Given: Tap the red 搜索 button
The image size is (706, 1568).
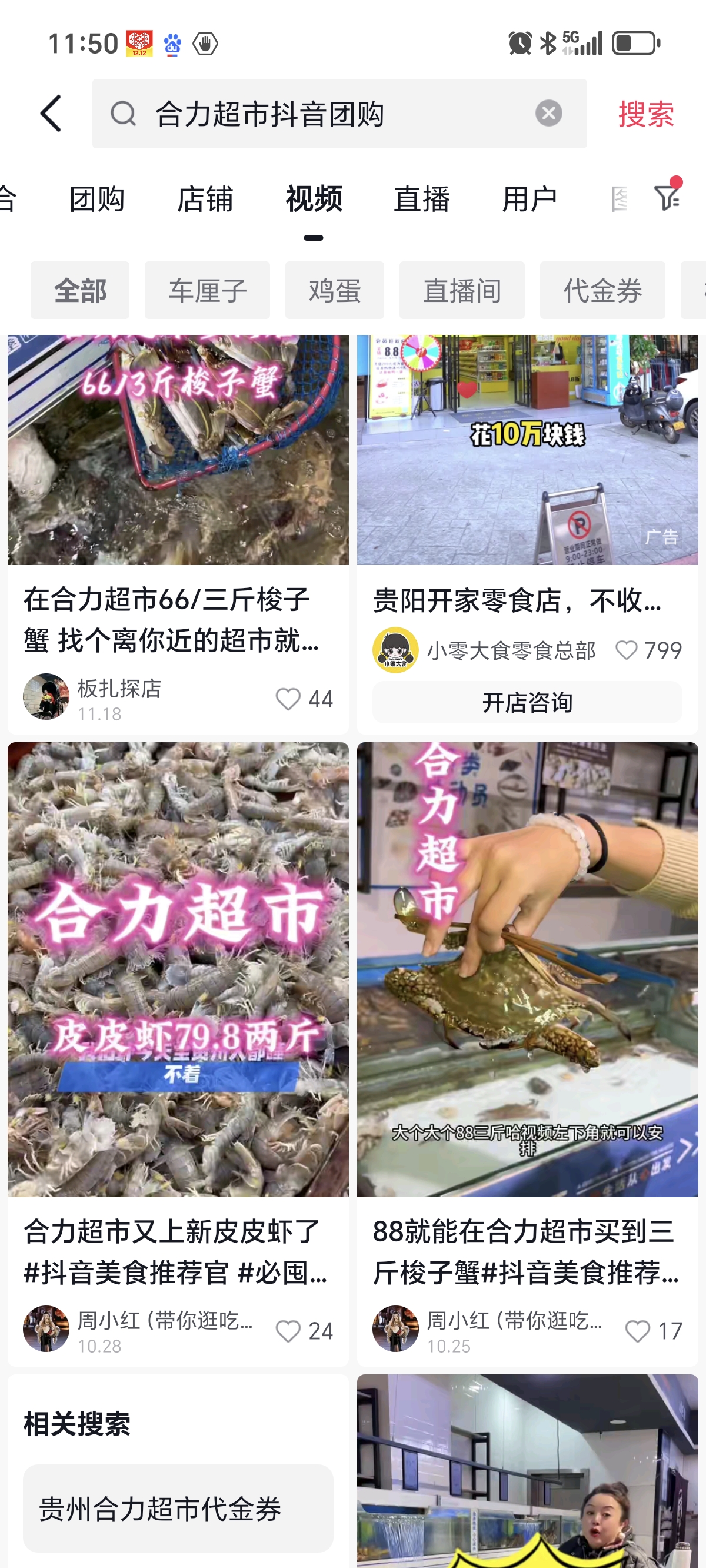Looking at the screenshot, I should tap(646, 114).
